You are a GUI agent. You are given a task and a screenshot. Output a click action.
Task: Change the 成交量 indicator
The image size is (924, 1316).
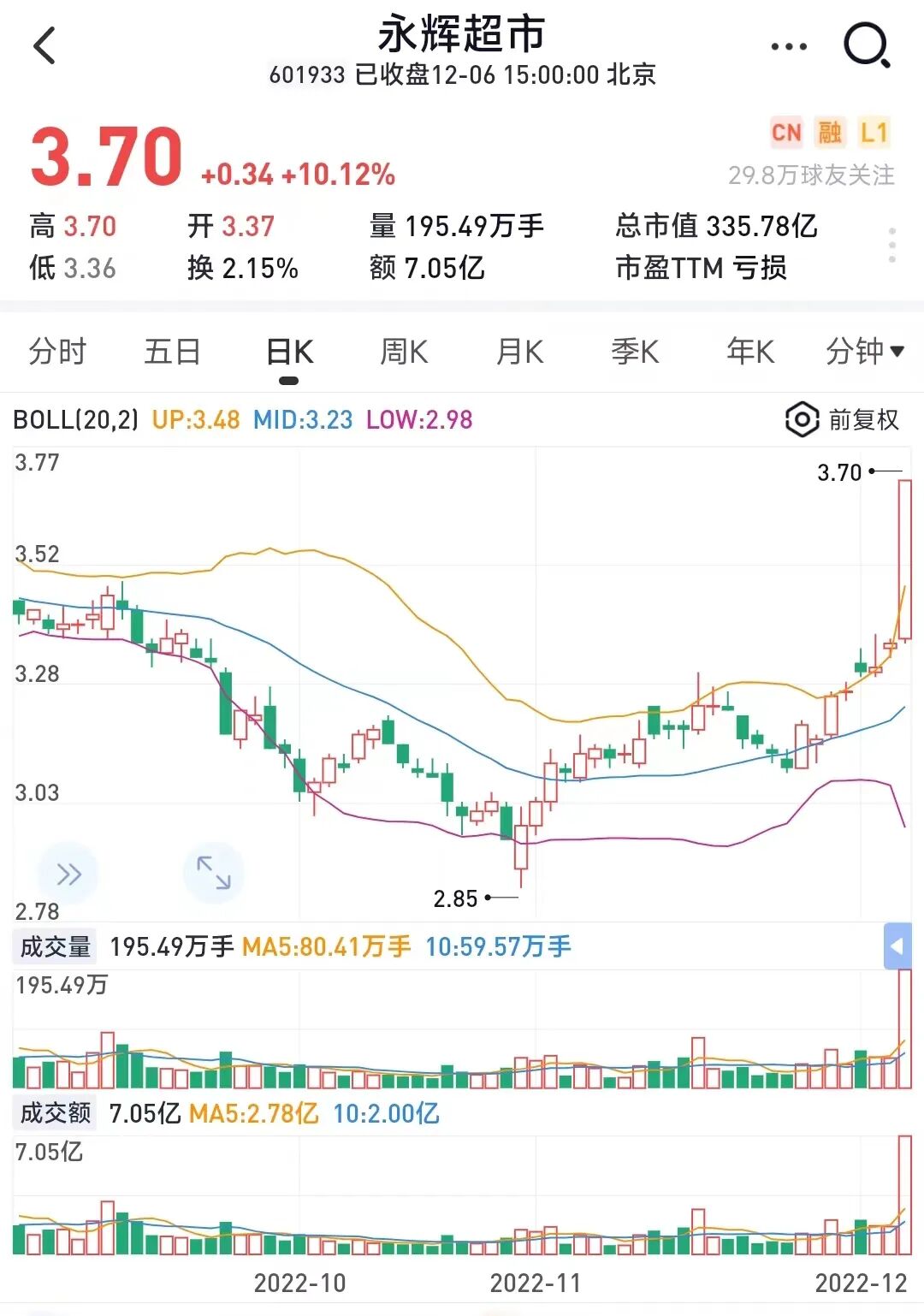[56, 946]
